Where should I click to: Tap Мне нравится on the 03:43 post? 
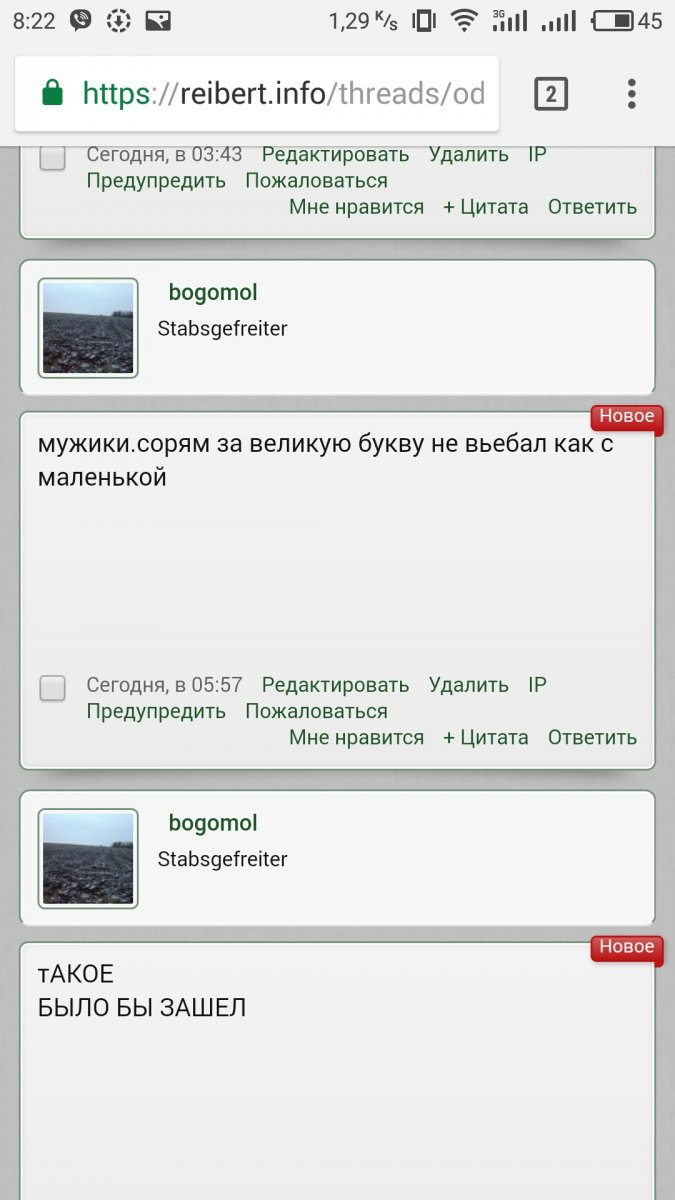[356, 207]
